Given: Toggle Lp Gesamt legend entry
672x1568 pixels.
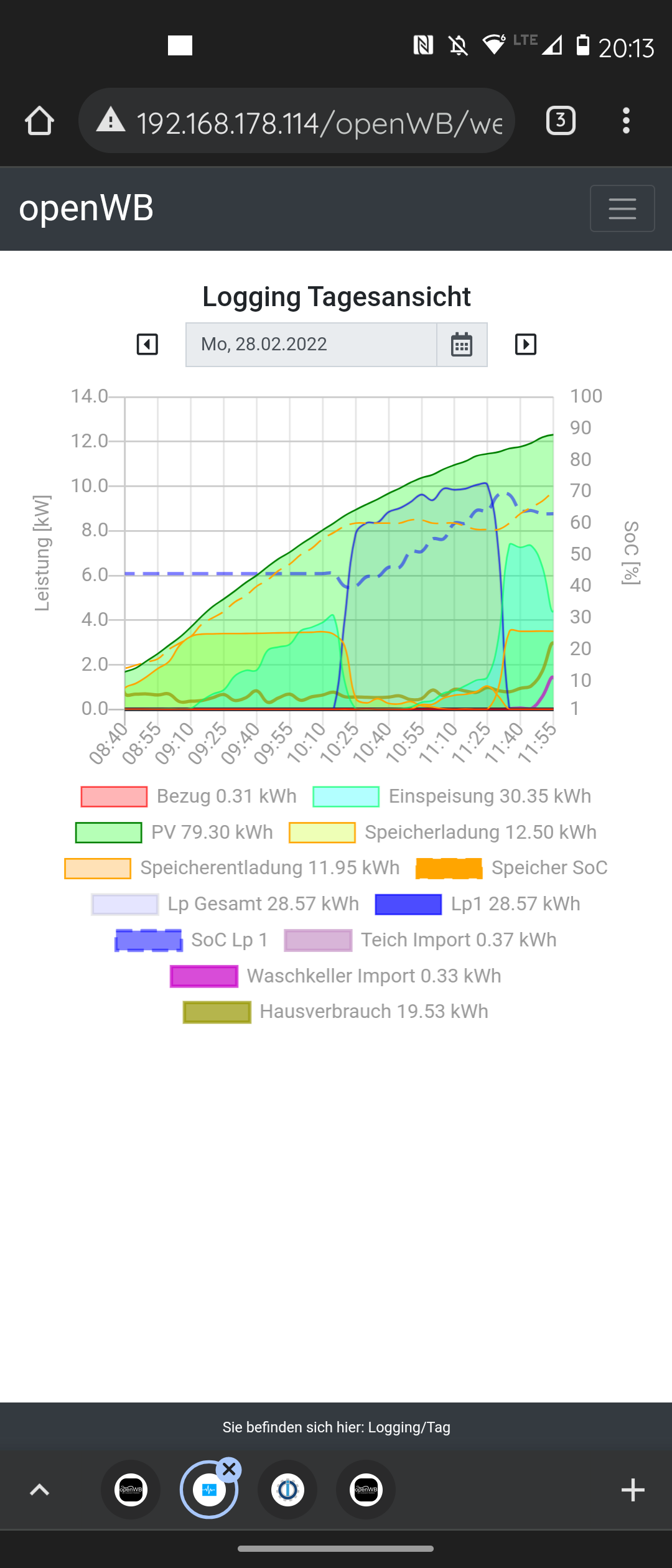Looking at the screenshot, I should pyautogui.click(x=225, y=904).
